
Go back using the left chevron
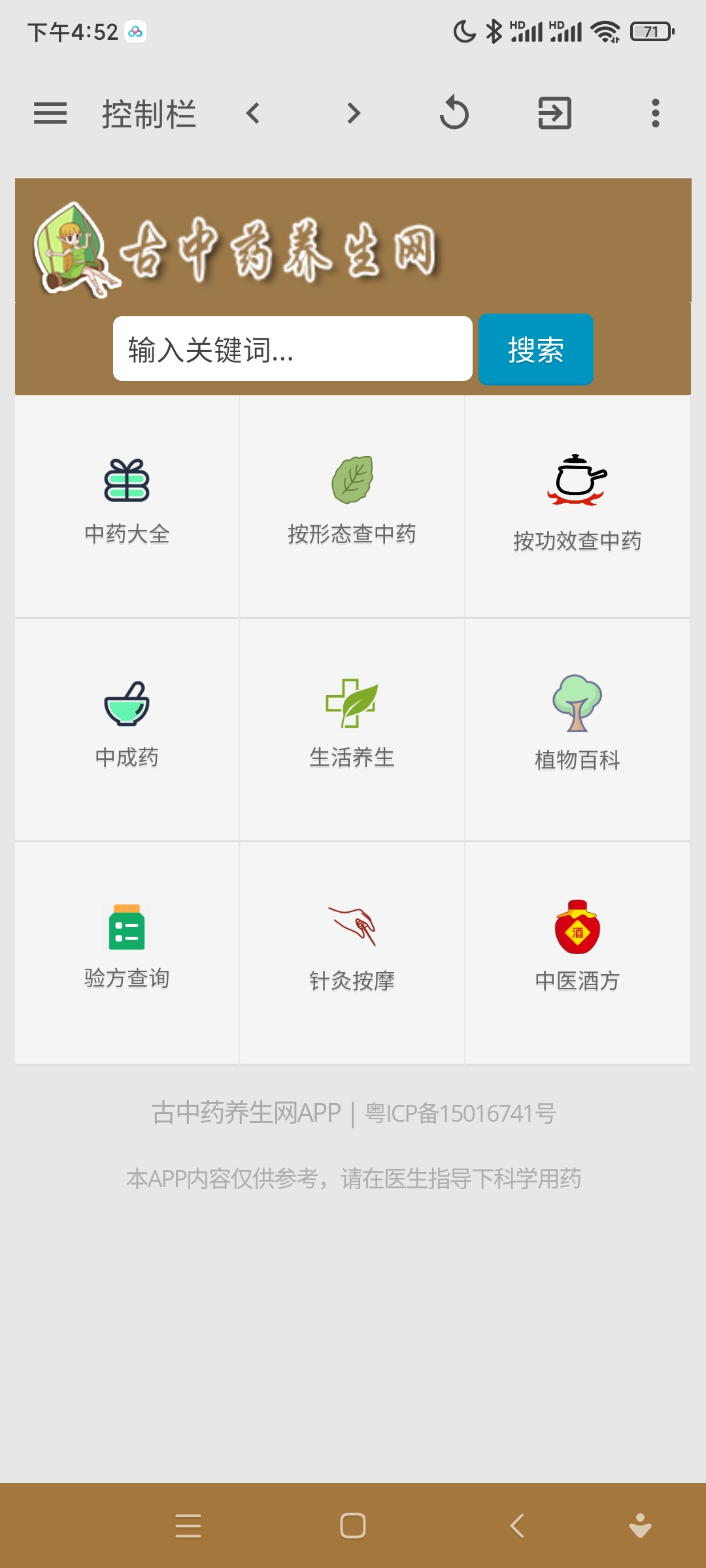coord(252,112)
